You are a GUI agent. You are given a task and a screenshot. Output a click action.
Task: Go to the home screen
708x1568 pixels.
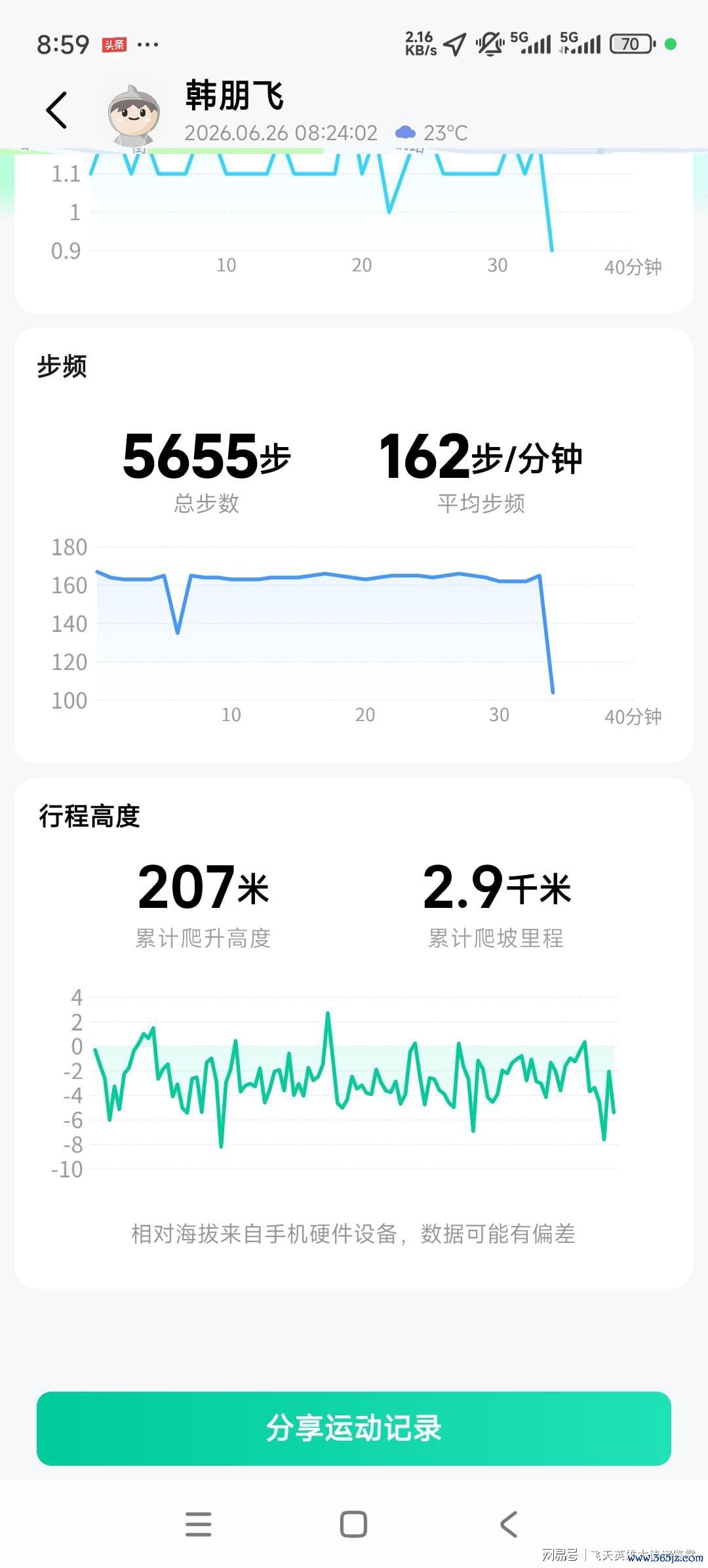pos(353,1524)
